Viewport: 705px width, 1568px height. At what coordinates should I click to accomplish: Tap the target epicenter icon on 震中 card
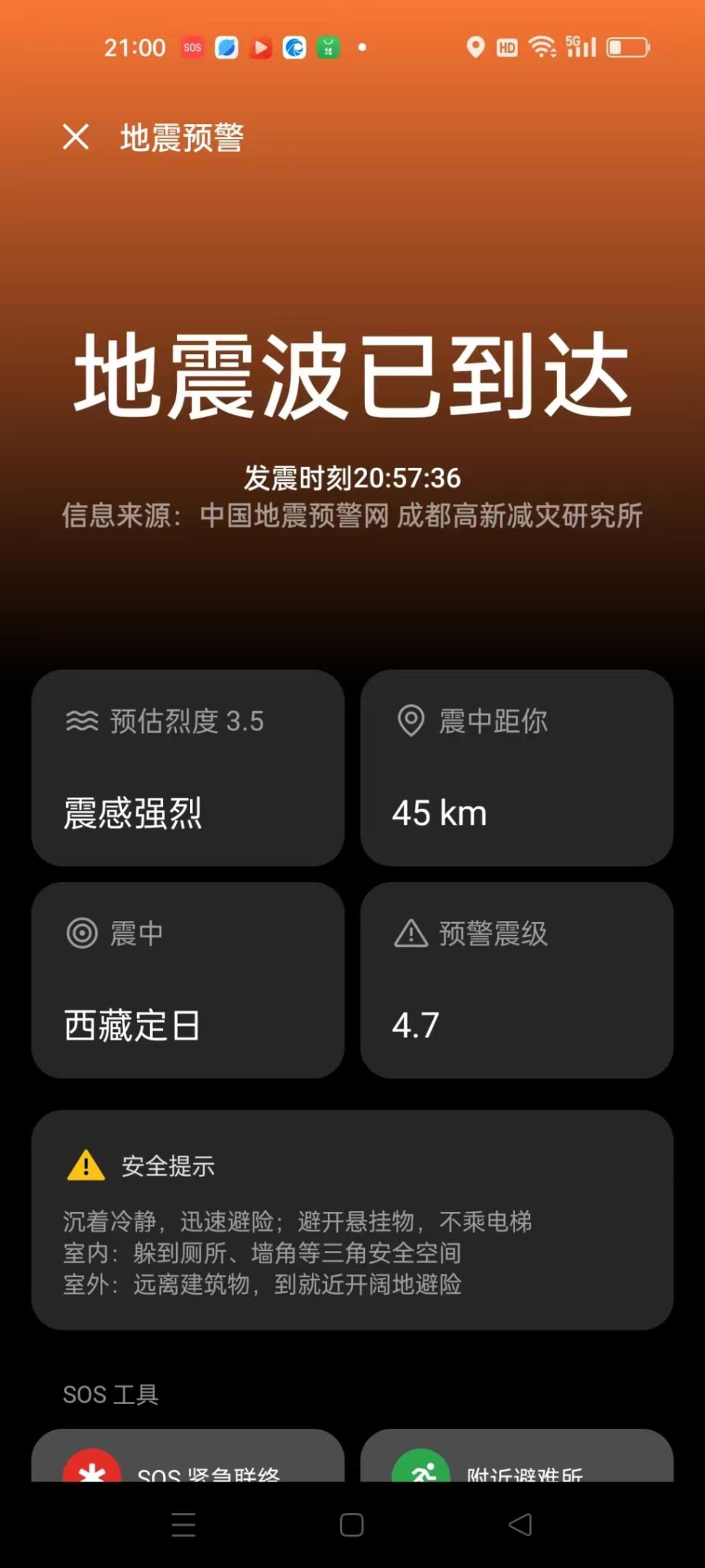tap(82, 933)
